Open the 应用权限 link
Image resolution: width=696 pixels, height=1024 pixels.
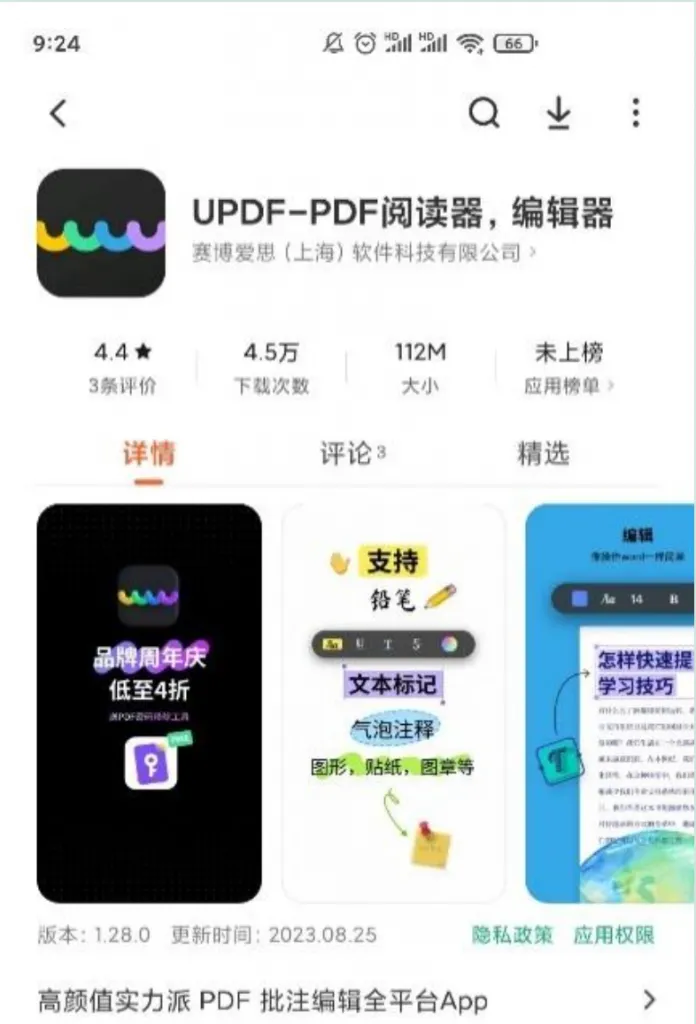(614, 935)
